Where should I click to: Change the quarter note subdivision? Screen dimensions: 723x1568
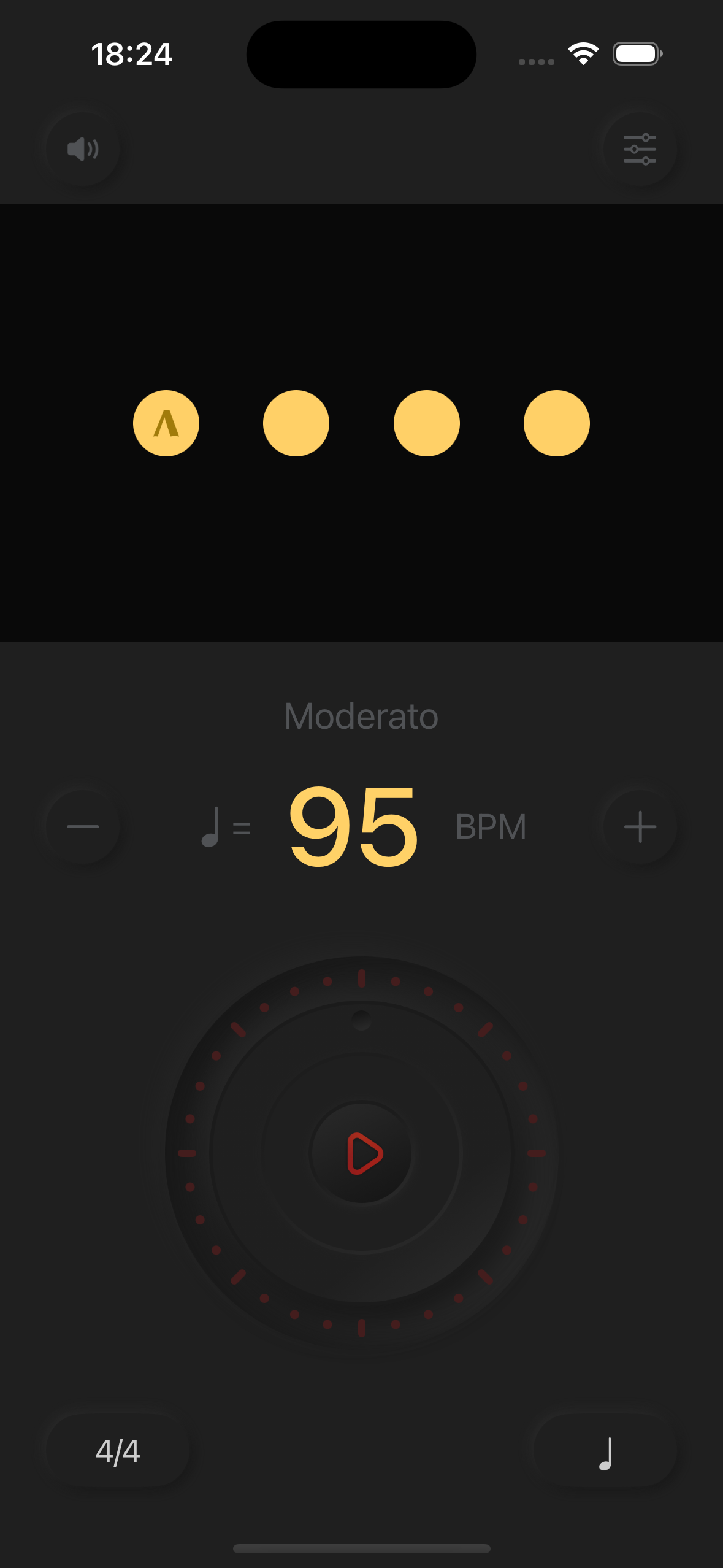tap(605, 1451)
